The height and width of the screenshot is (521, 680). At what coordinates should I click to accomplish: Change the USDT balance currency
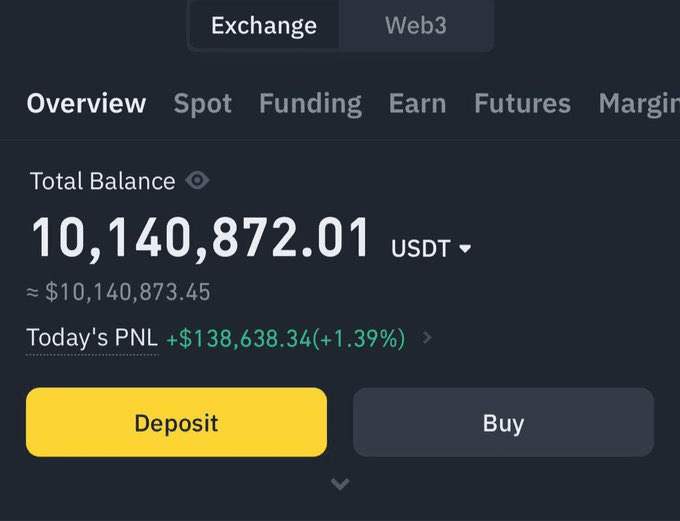(x=431, y=248)
